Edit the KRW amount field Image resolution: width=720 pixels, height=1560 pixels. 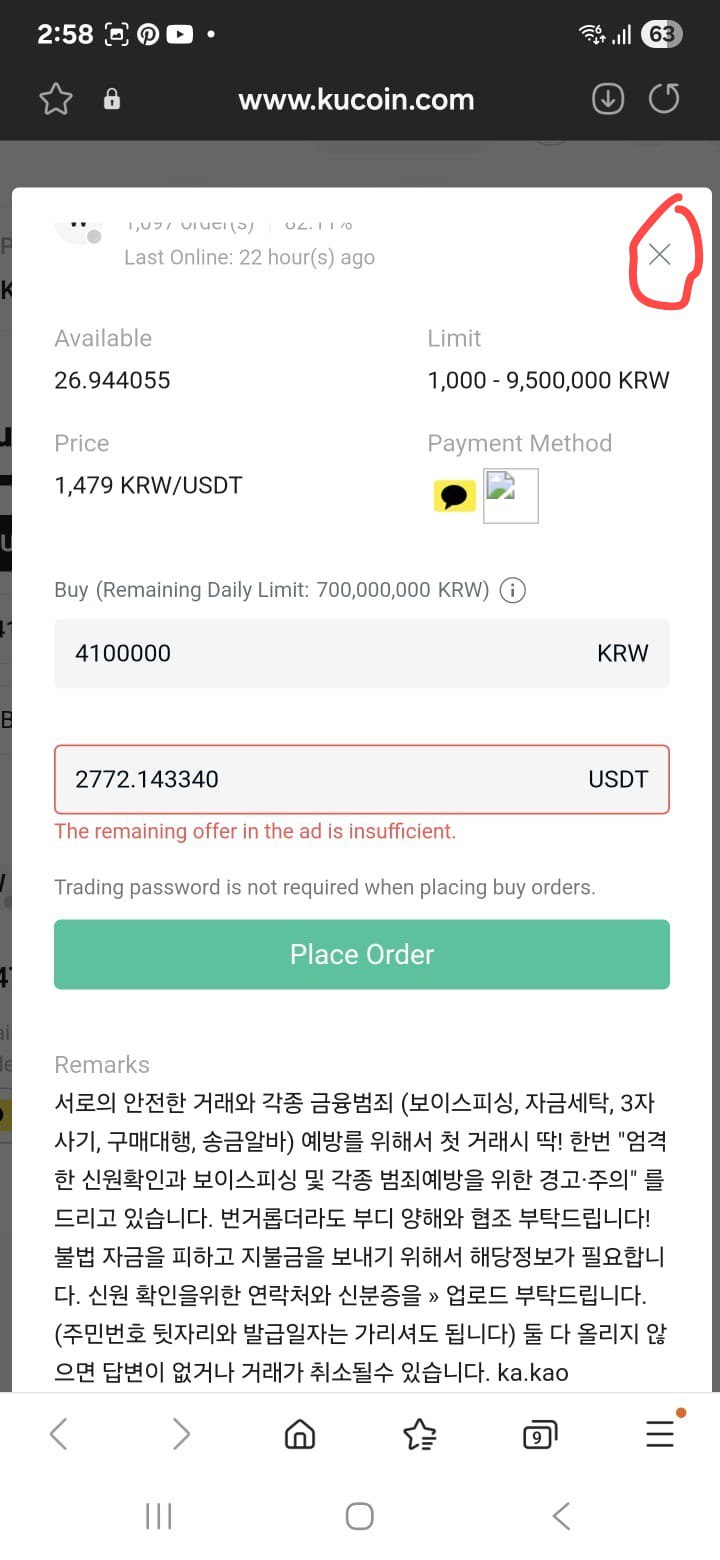(362, 653)
